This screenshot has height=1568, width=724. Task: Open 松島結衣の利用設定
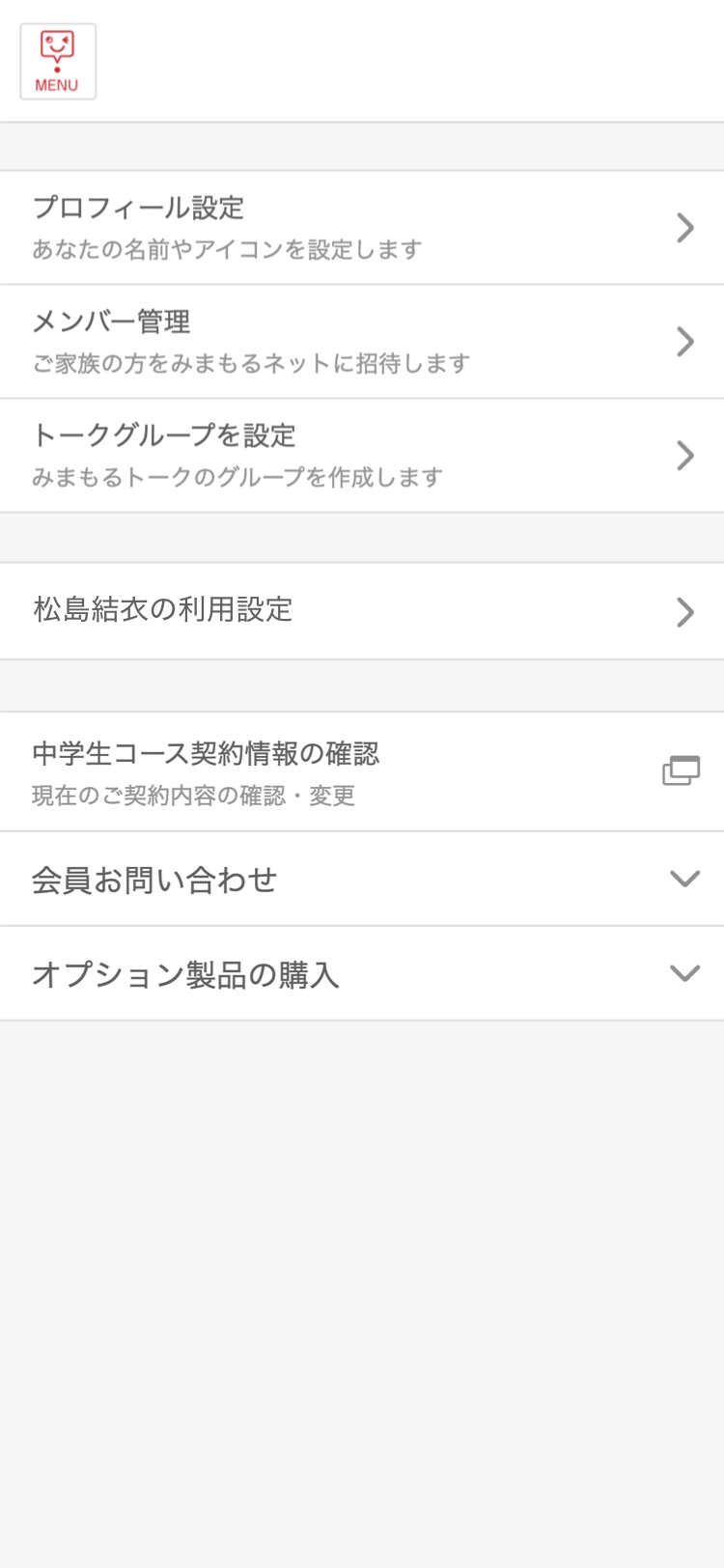click(362, 611)
